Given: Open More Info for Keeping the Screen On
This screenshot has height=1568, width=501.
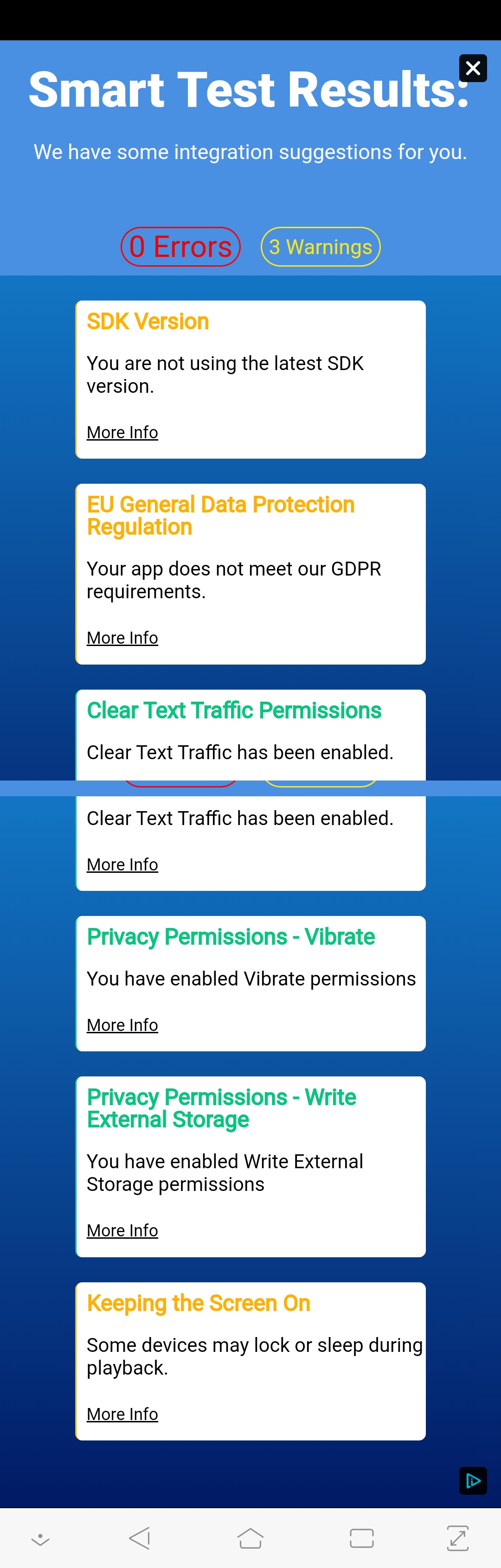Looking at the screenshot, I should point(122,1414).
